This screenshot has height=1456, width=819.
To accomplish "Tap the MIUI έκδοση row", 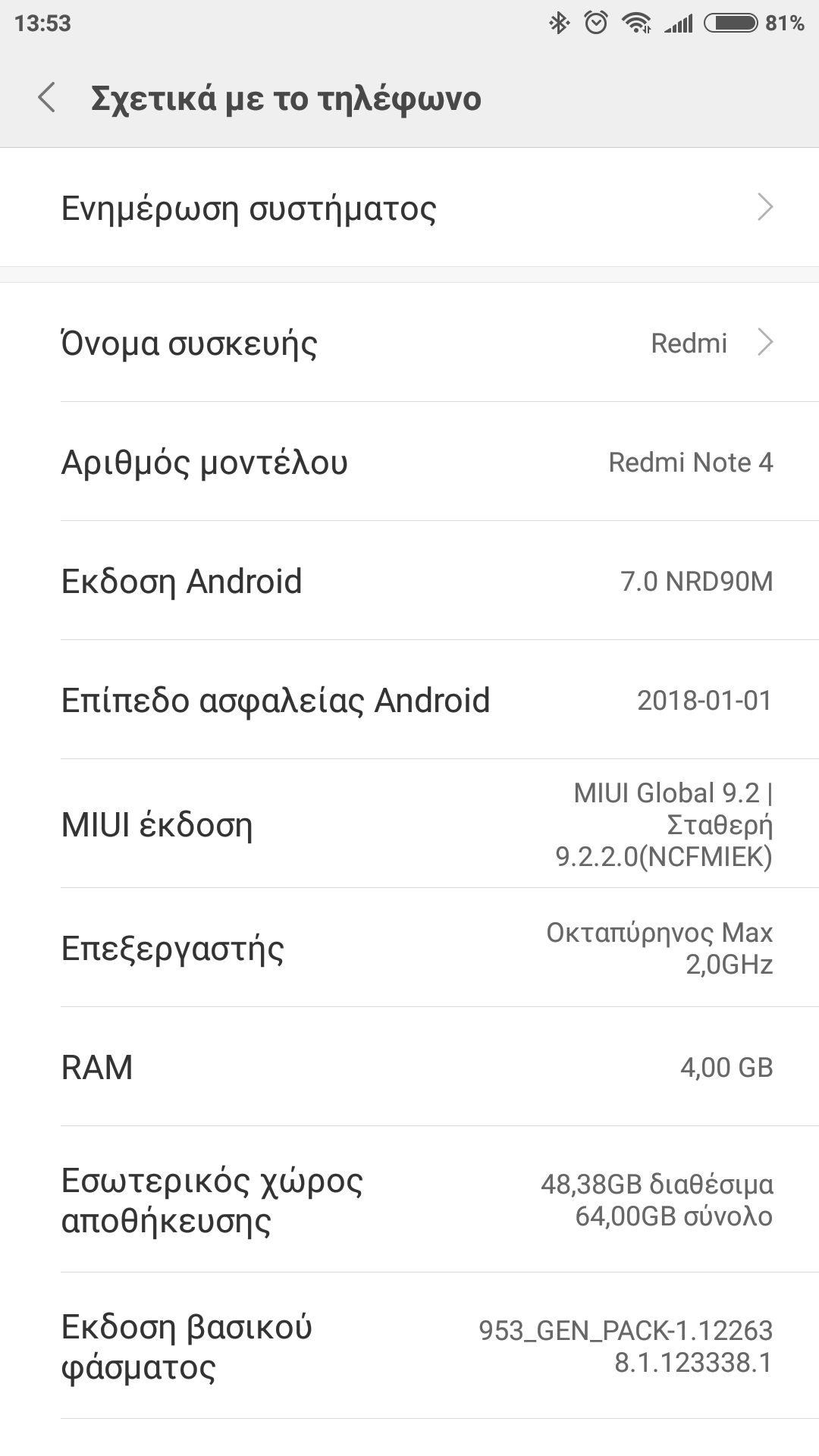I will [x=409, y=824].
